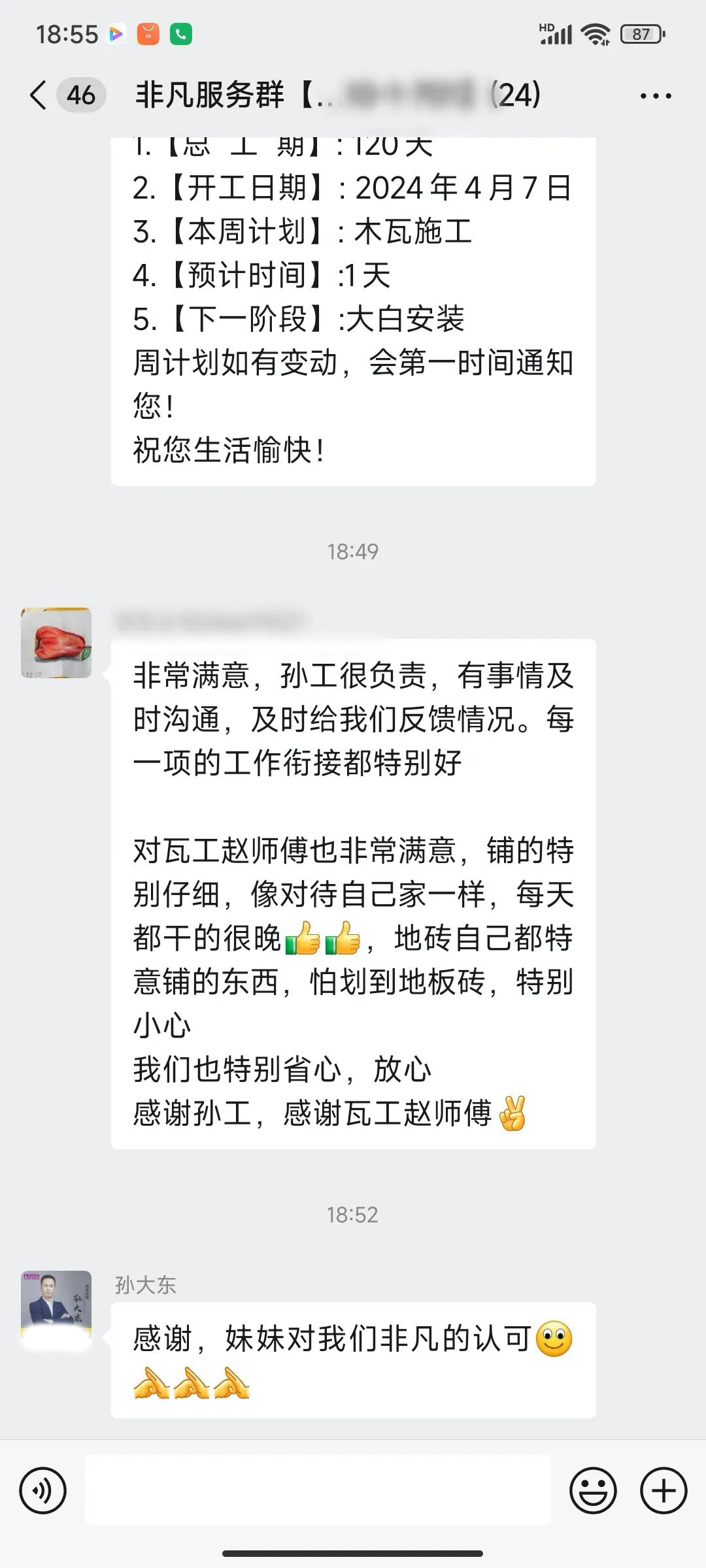Open the emoji picker

coord(593,1491)
